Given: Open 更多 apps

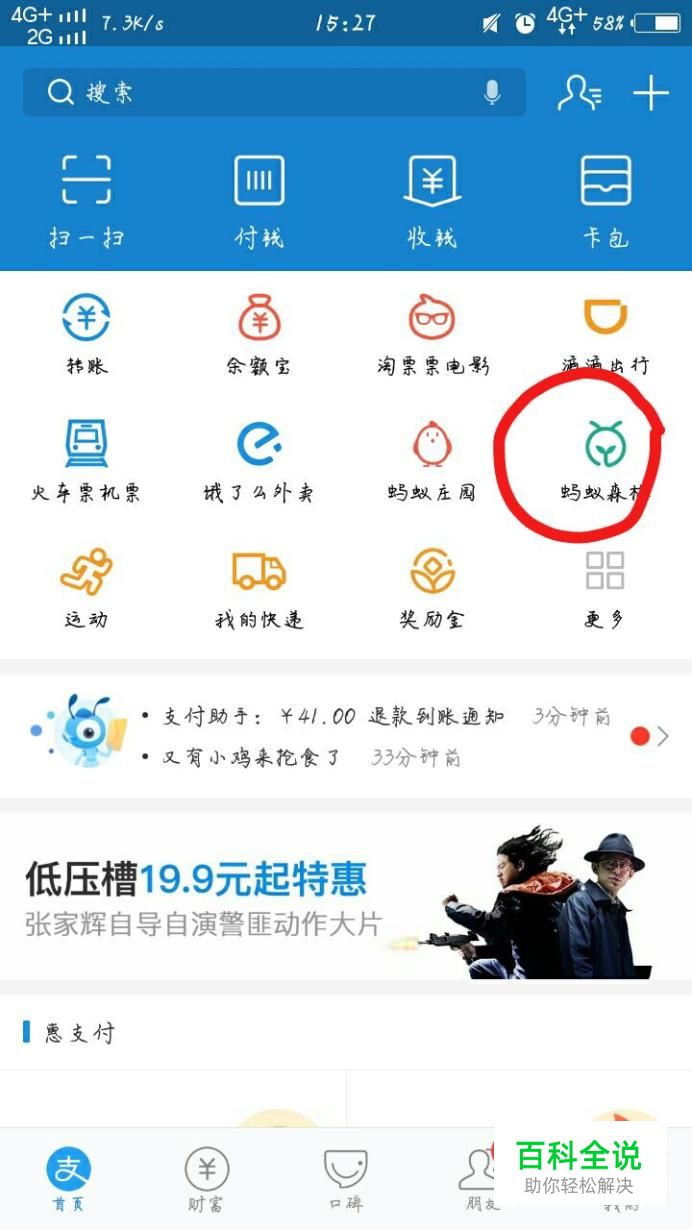Looking at the screenshot, I should (606, 587).
